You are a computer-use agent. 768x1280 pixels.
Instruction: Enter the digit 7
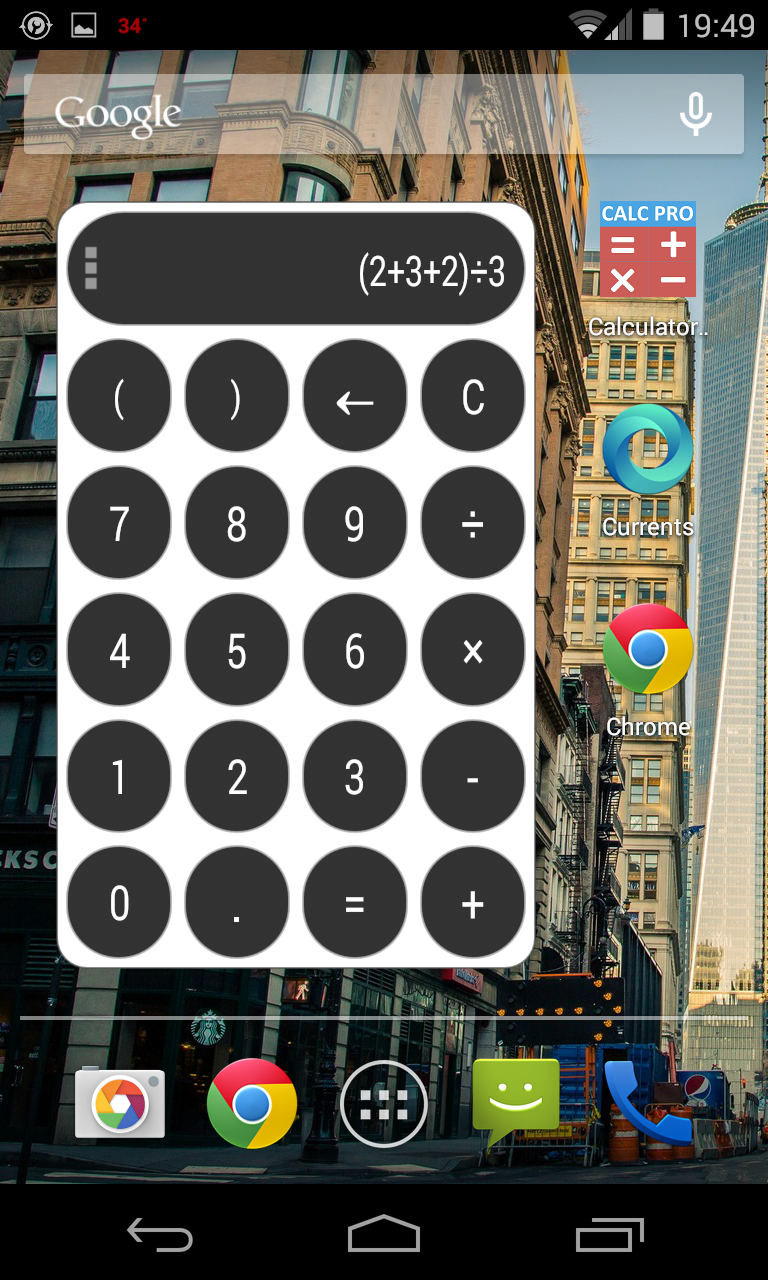119,523
